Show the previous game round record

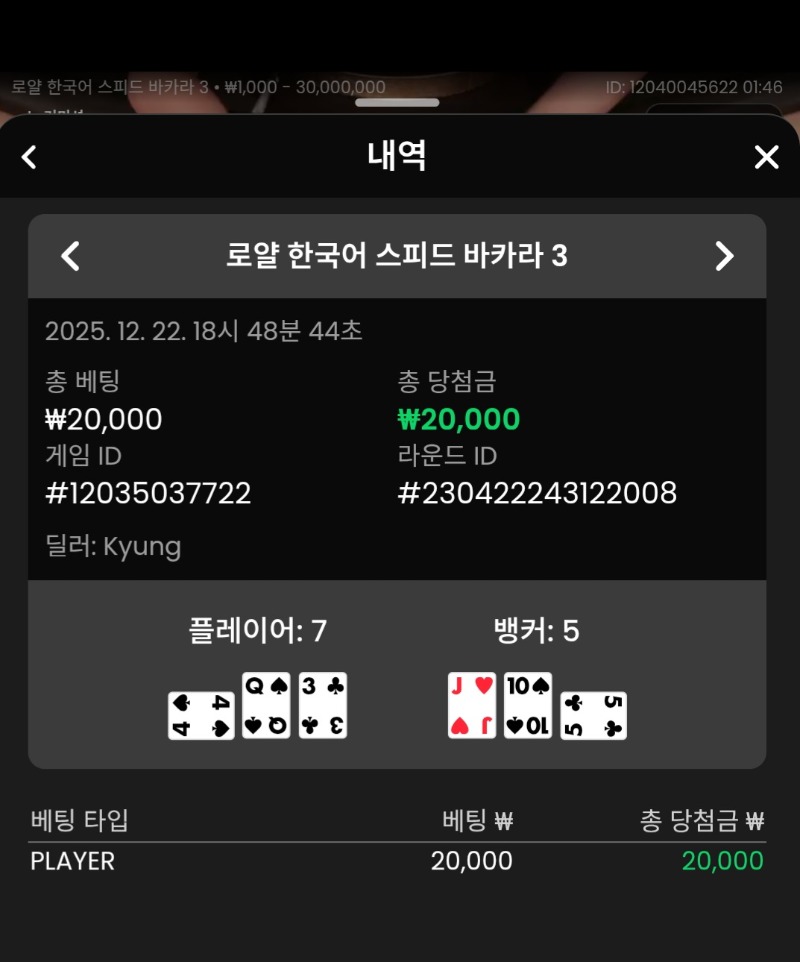70,256
